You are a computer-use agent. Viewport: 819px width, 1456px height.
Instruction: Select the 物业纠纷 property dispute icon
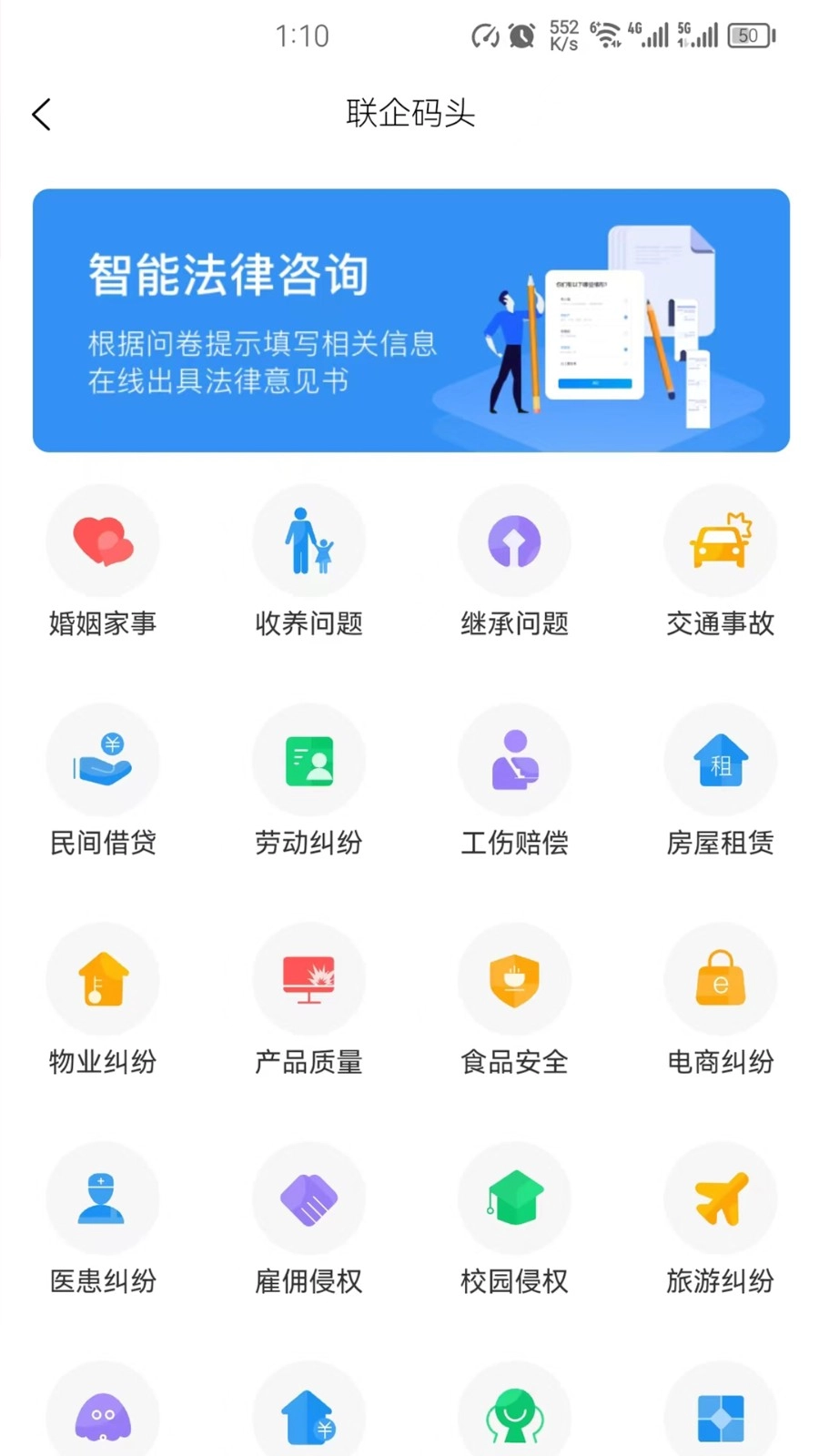point(102,979)
